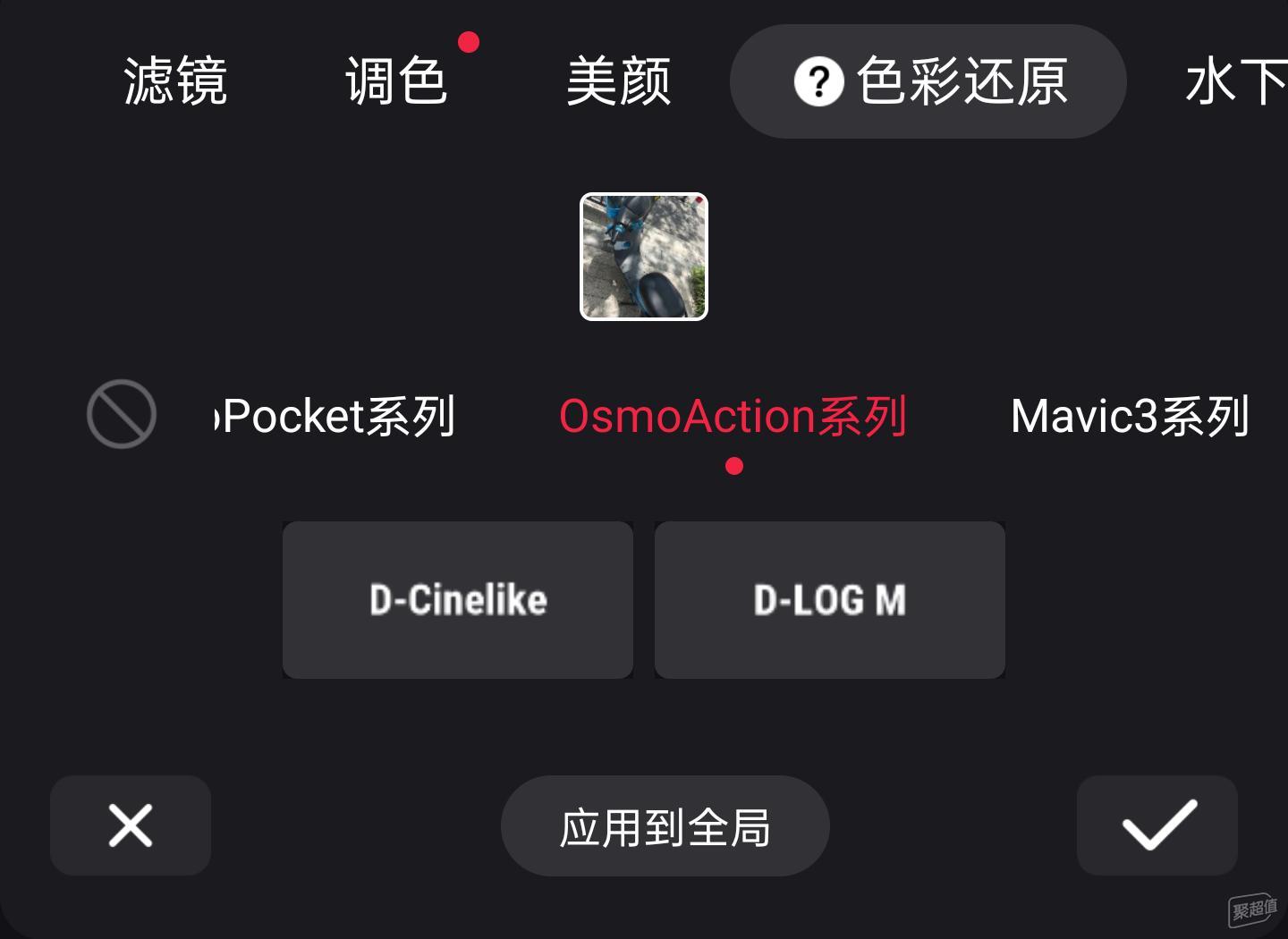Select the 美颜 tab
The width and height of the screenshot is (1288, 939).
618,81
